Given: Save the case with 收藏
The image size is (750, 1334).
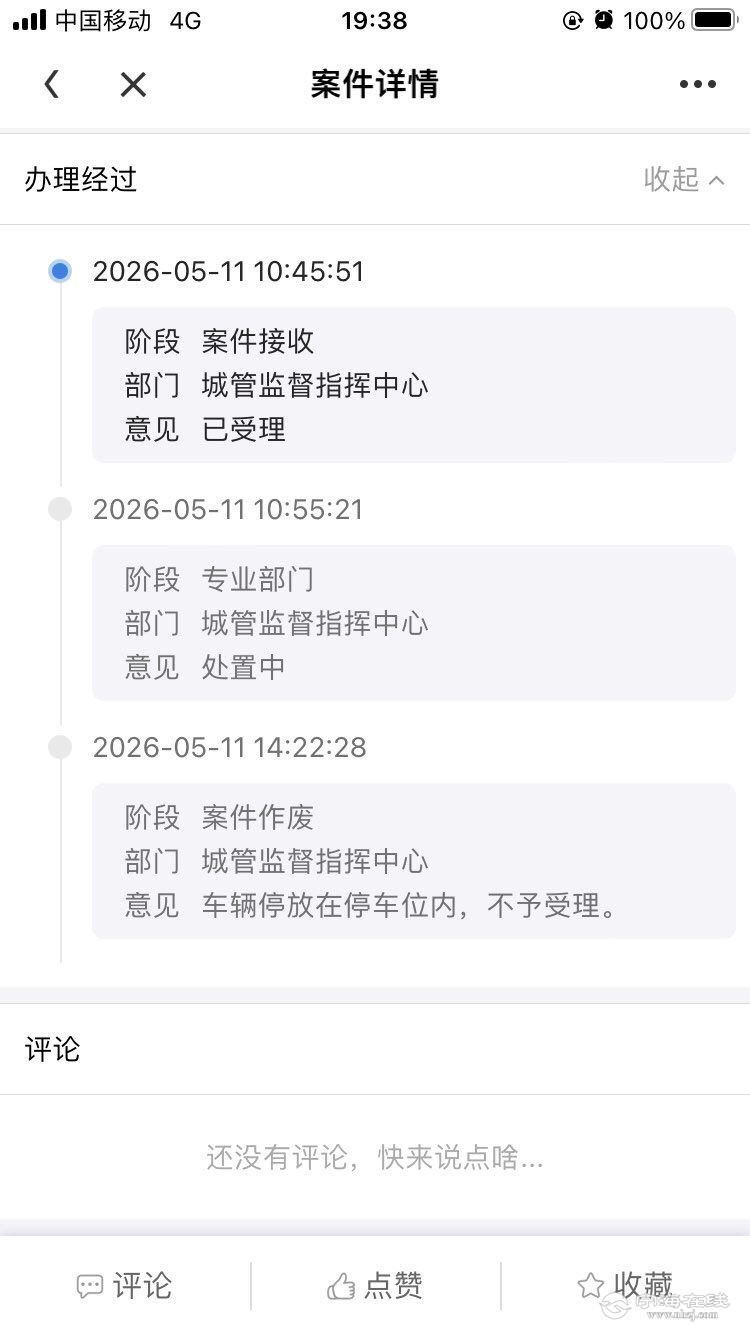Looking at the screenshot, I should (625, 1285).
